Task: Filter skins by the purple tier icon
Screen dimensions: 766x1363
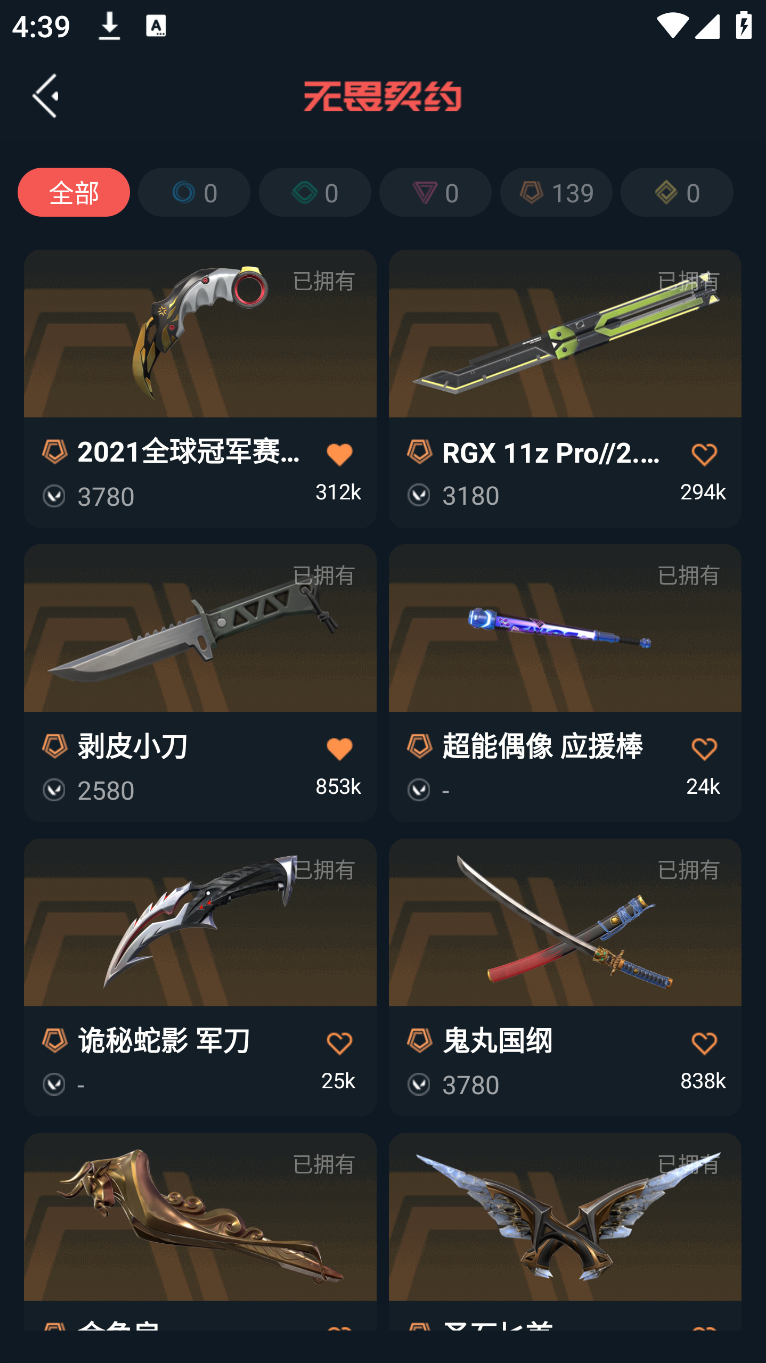Action: point(435,192)
